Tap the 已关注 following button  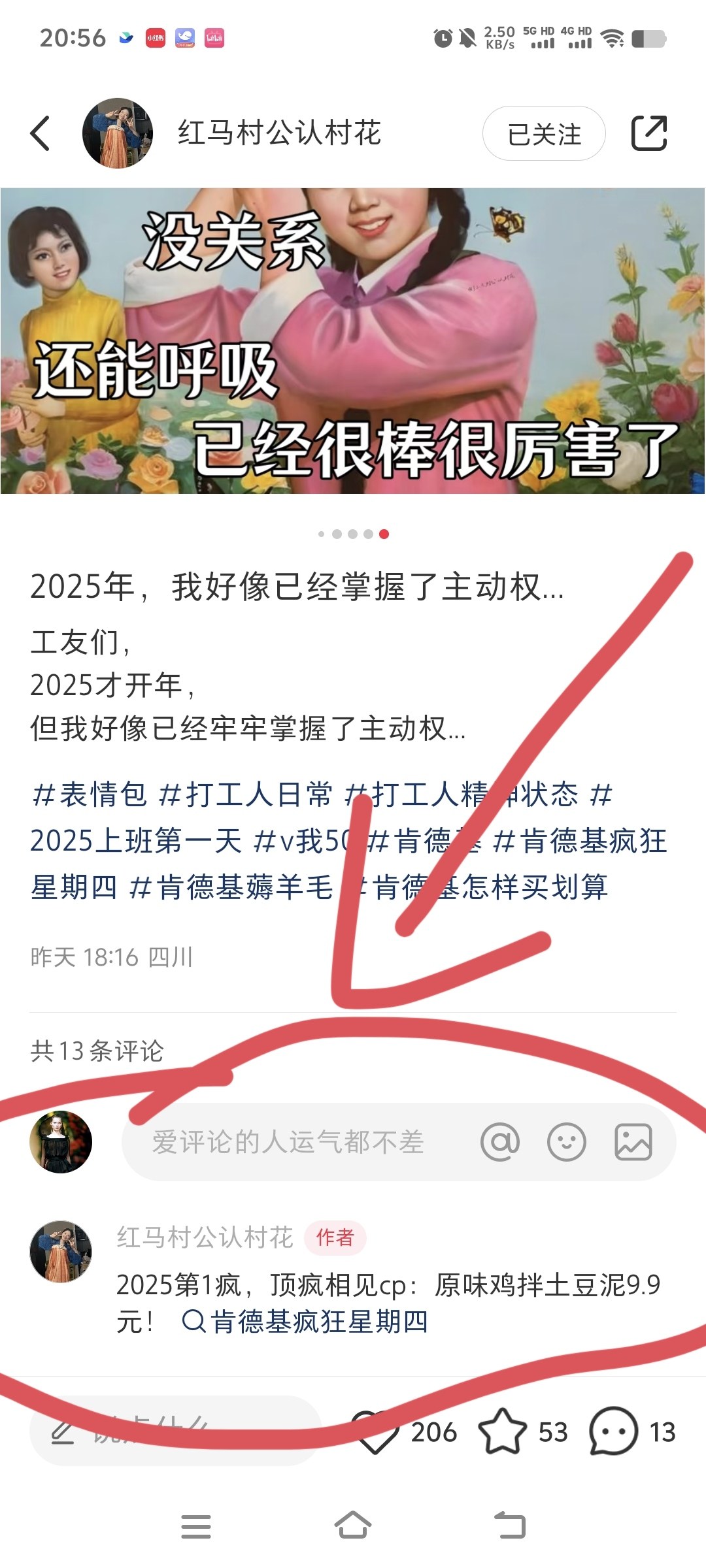tap(544, 134)
